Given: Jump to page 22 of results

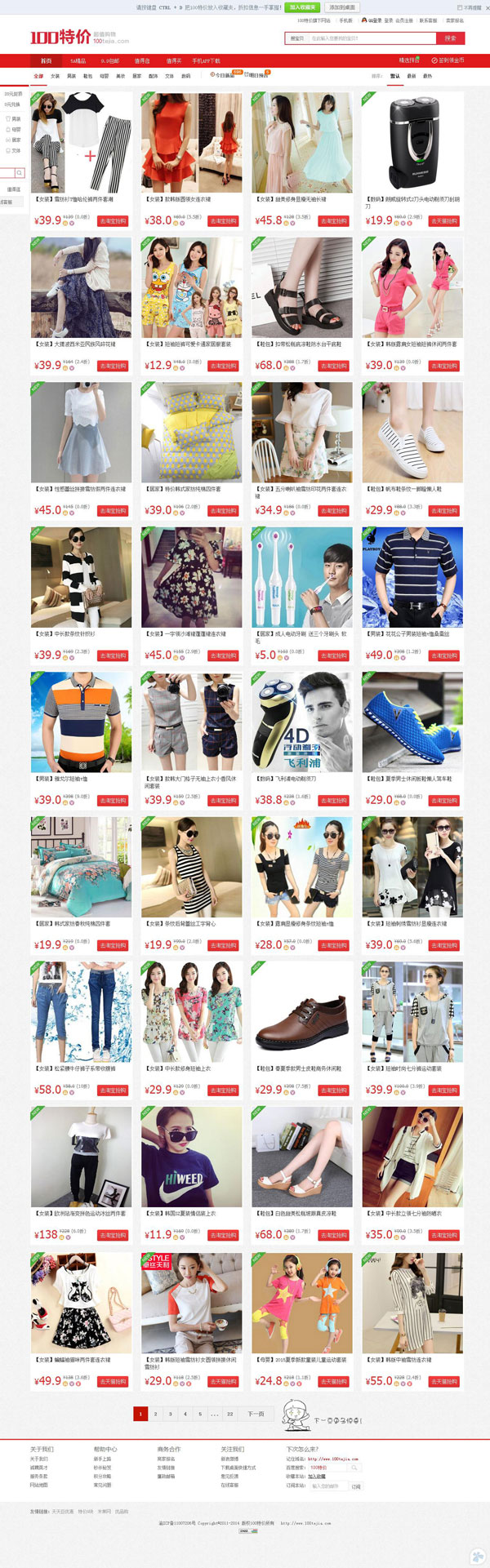Looking at the screenshot, I should [230, 1414].
